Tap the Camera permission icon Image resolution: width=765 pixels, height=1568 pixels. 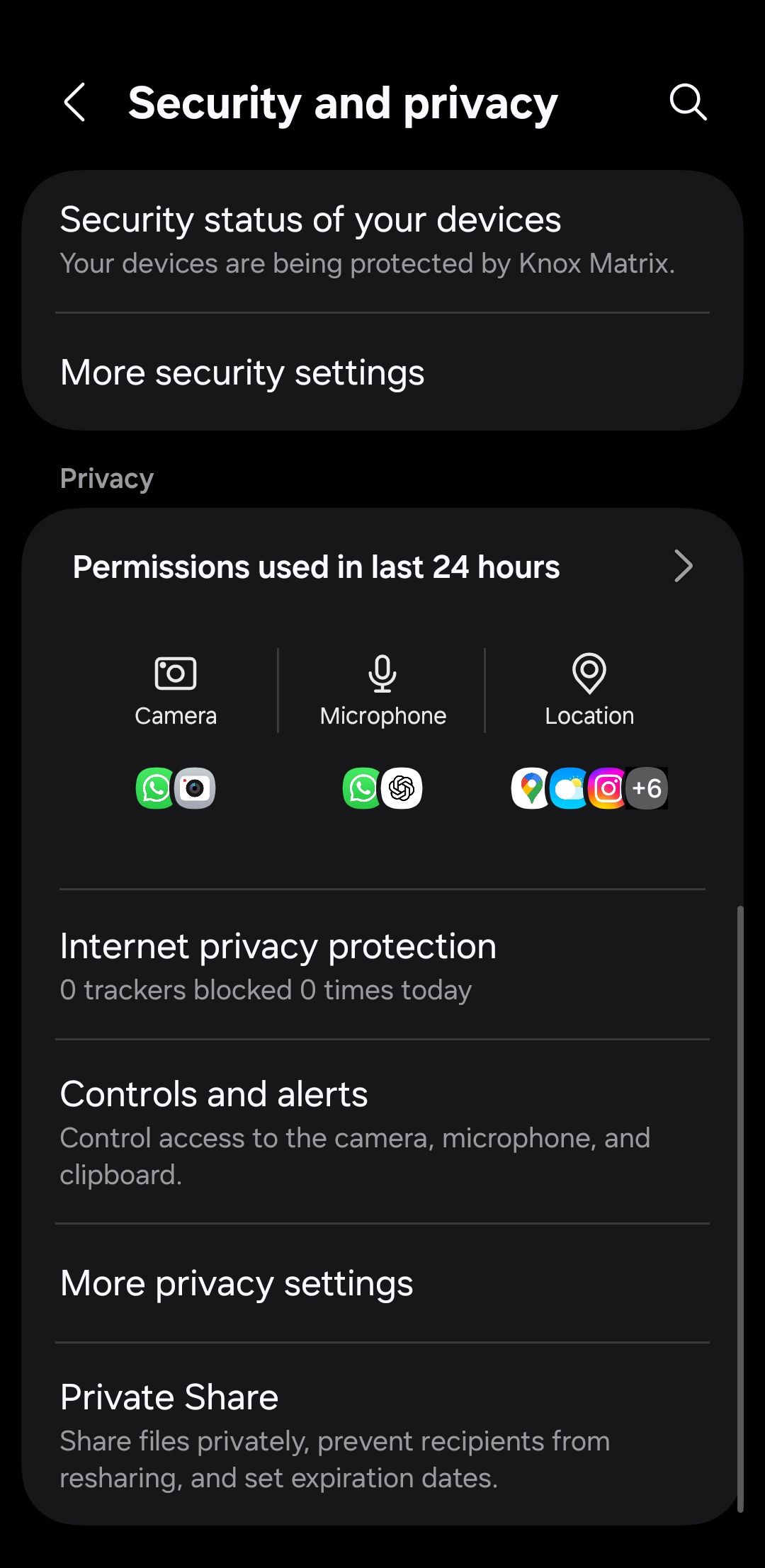click(x=176, y=674)
